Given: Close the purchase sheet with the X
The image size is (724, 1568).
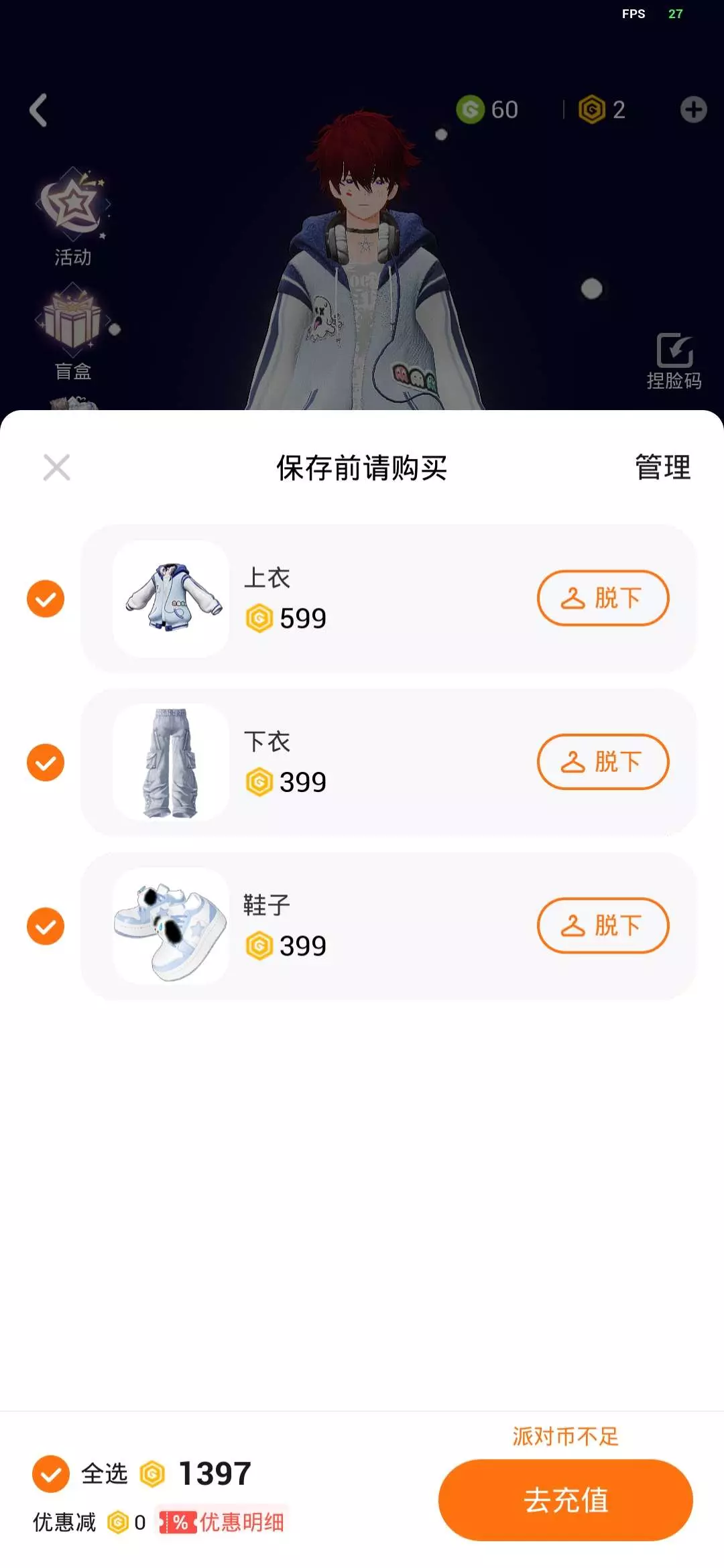Looking at the screenshot, I should coord(56,468).
